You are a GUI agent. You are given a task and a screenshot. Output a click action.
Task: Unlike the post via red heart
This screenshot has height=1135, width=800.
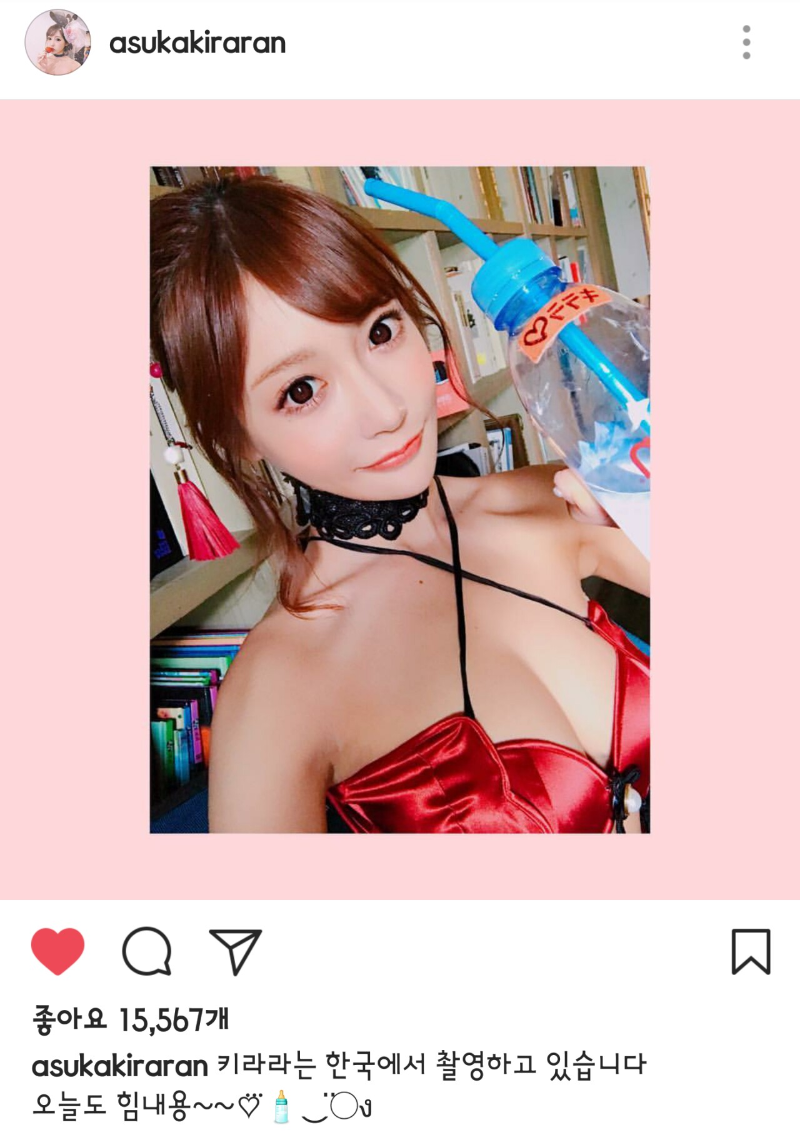[x=58, y=951]
